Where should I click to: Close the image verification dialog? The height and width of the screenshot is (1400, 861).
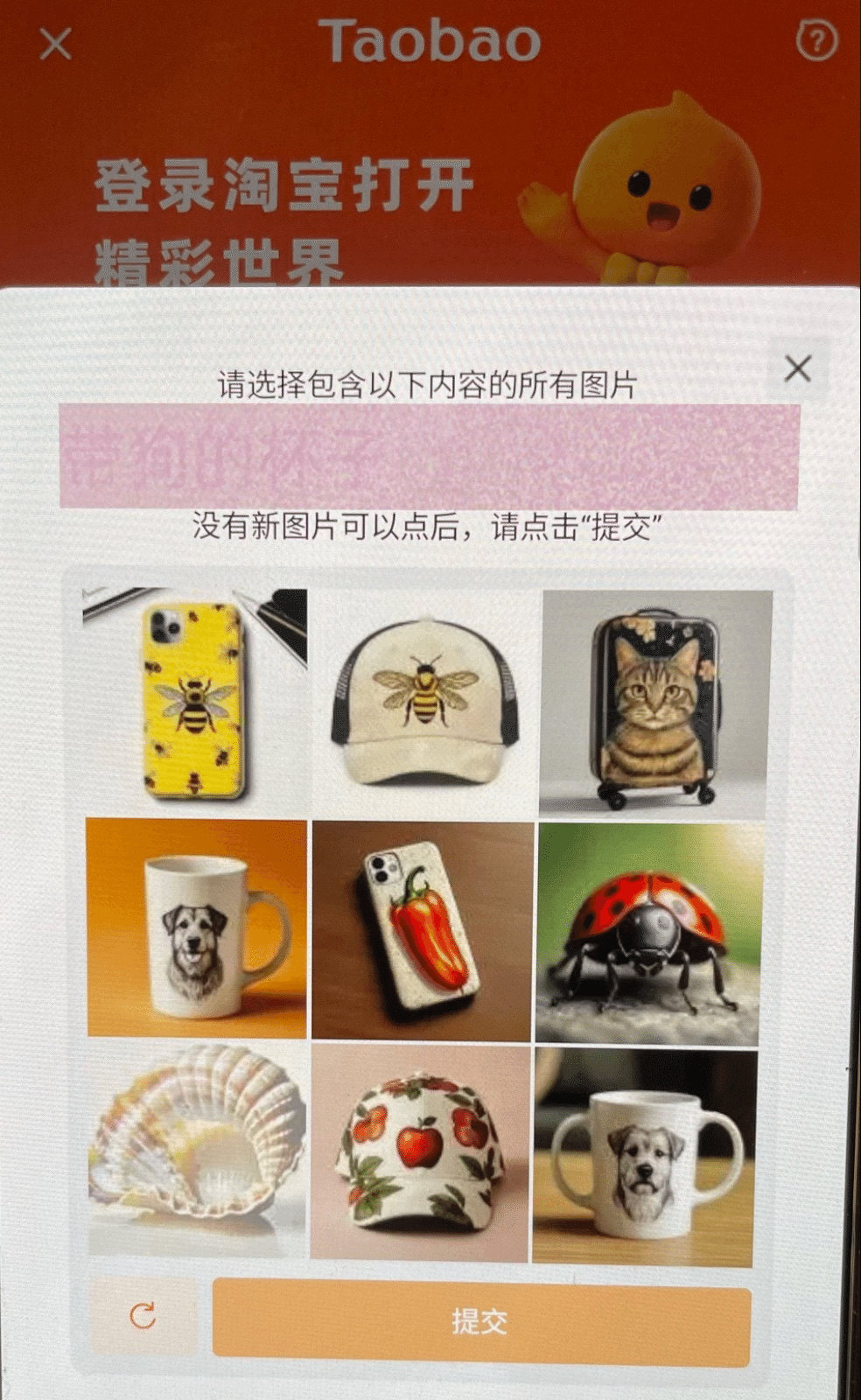[x=797, y=369]
